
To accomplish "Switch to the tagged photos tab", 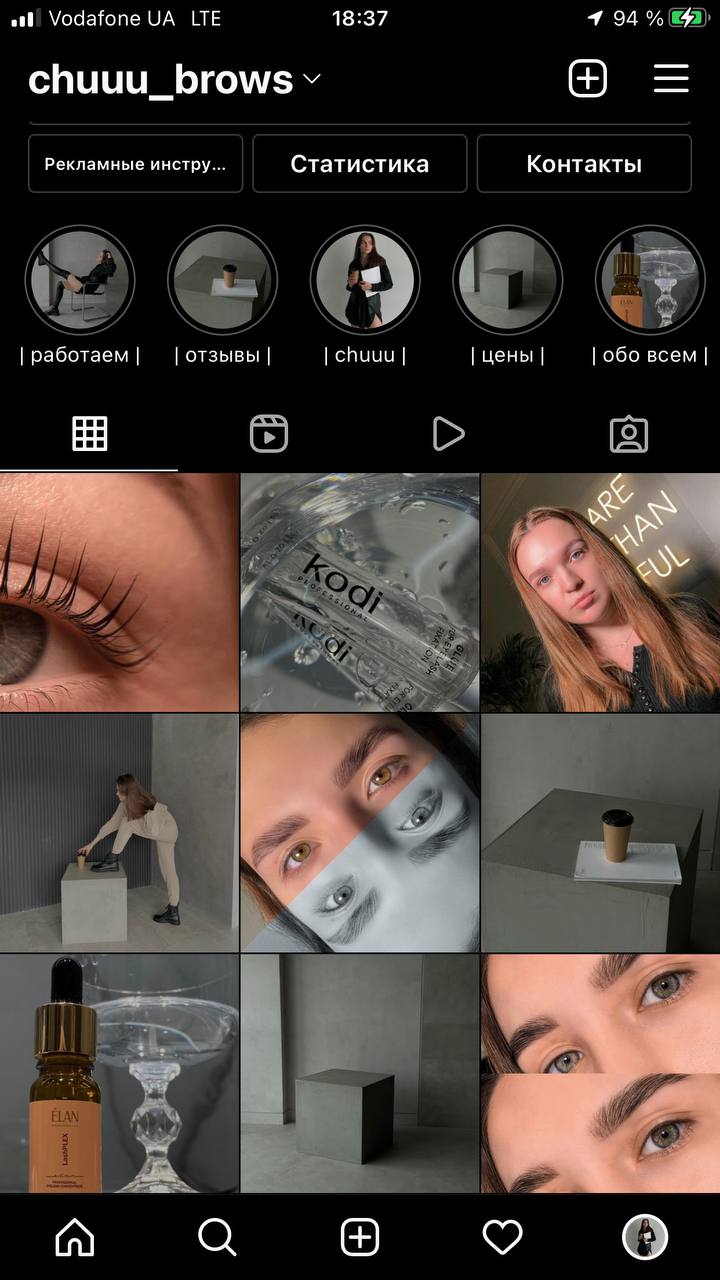I will [x=629, y=434].
